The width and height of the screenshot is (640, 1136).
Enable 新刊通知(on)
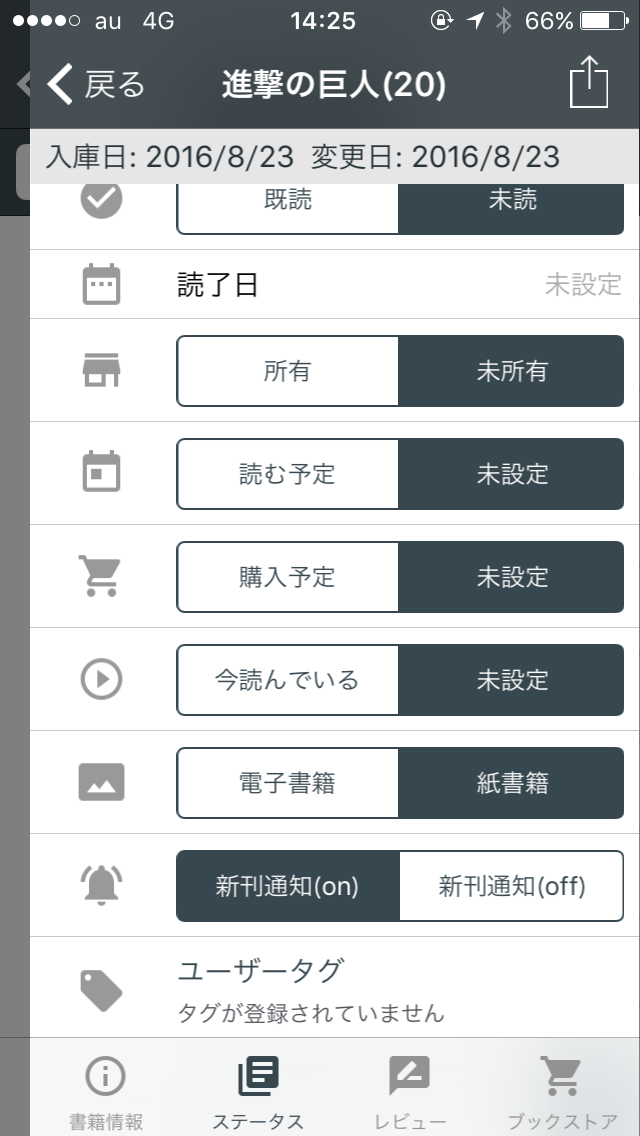click(x=288, y=885)
